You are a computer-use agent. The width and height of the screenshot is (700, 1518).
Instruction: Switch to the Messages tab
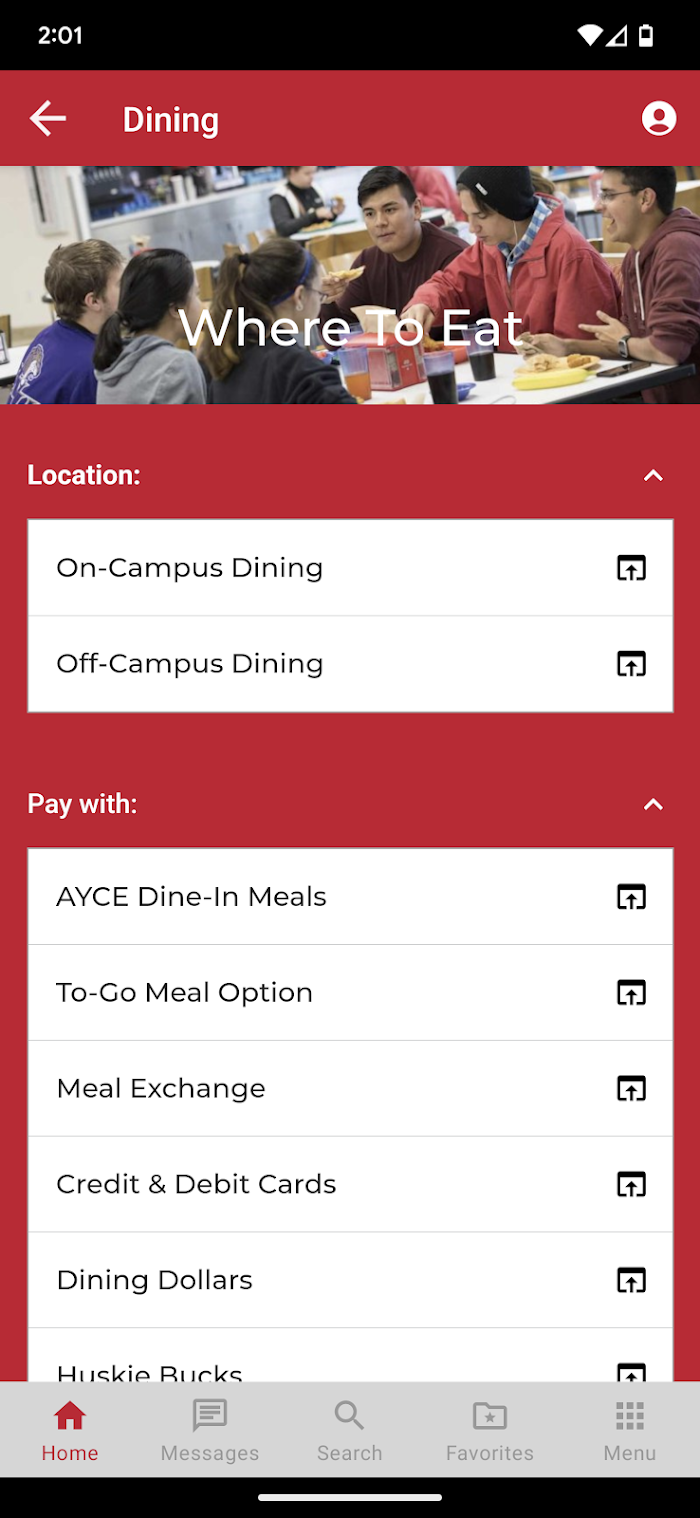coord(210,1430)
